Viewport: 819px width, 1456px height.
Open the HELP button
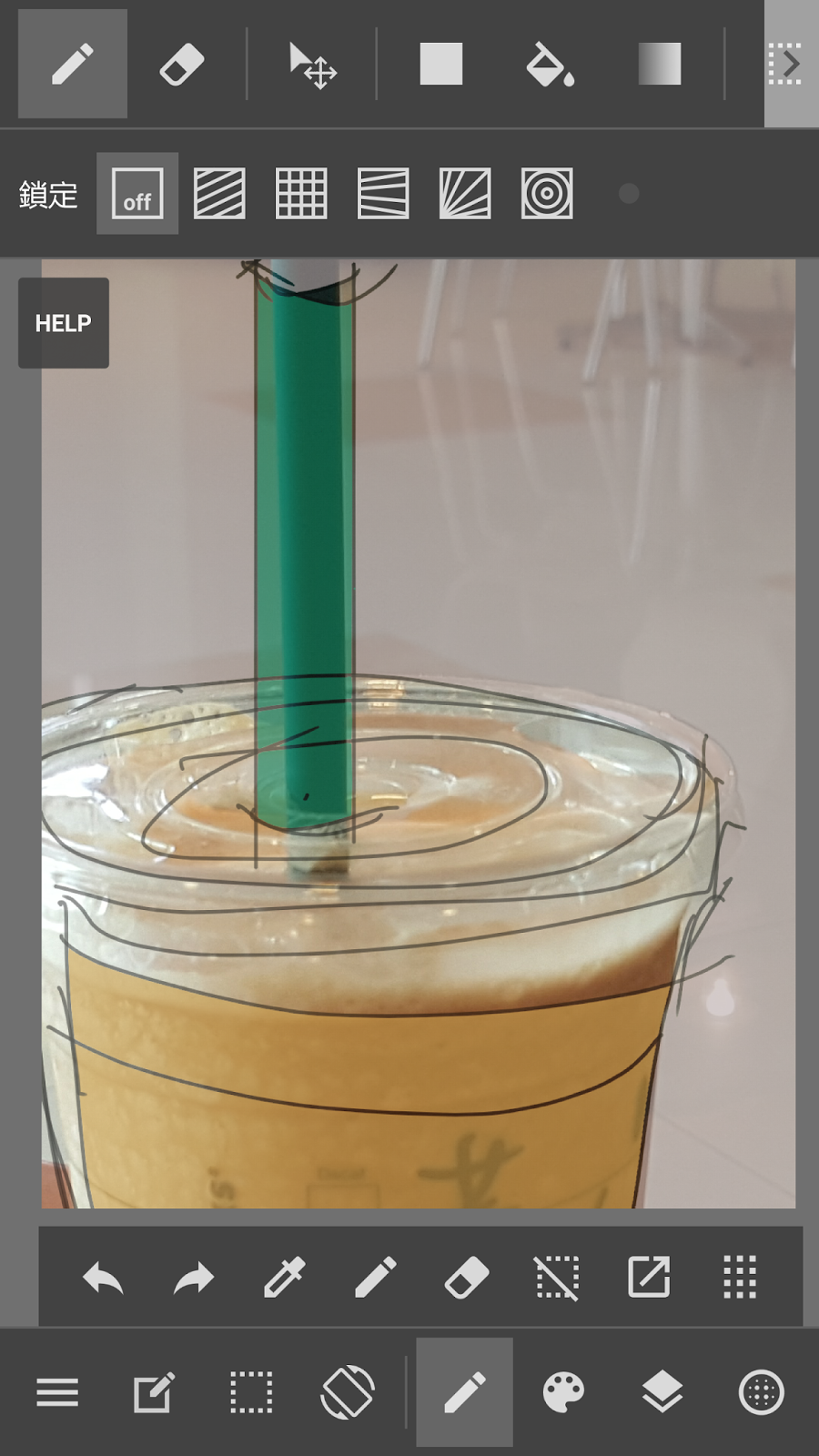pos(64,323)
